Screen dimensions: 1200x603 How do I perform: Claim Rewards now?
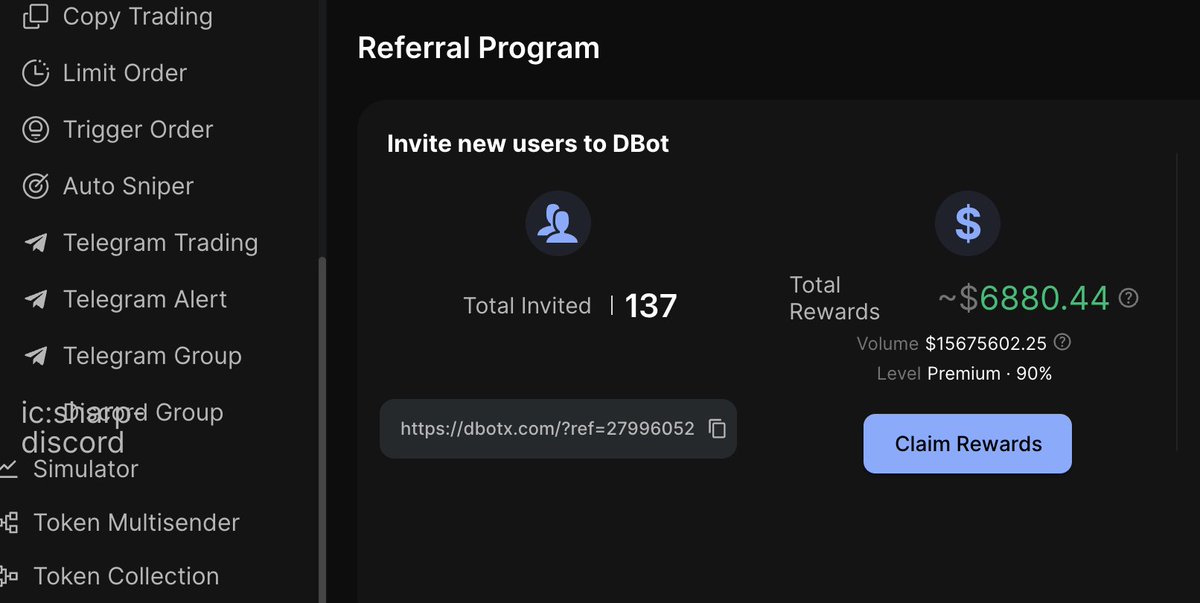[967, 444]
